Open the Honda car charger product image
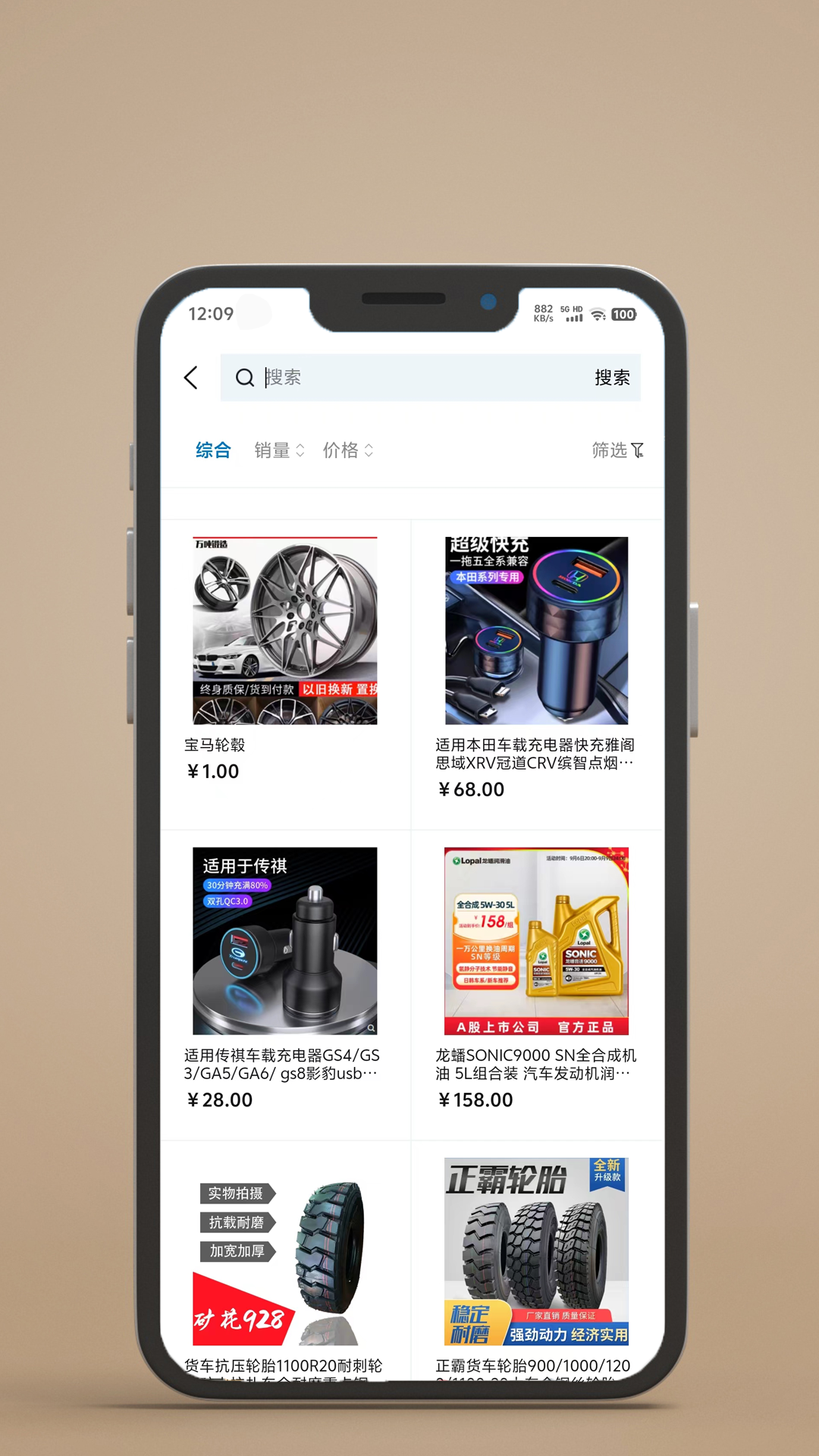 [535, 629]
